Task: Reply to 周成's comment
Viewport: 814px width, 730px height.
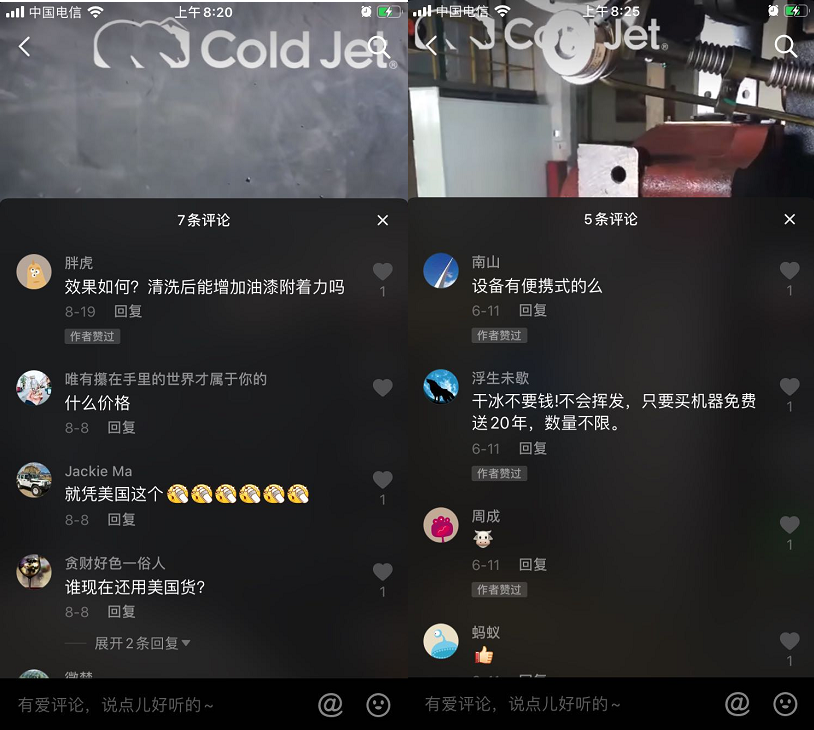Action: 533,565
